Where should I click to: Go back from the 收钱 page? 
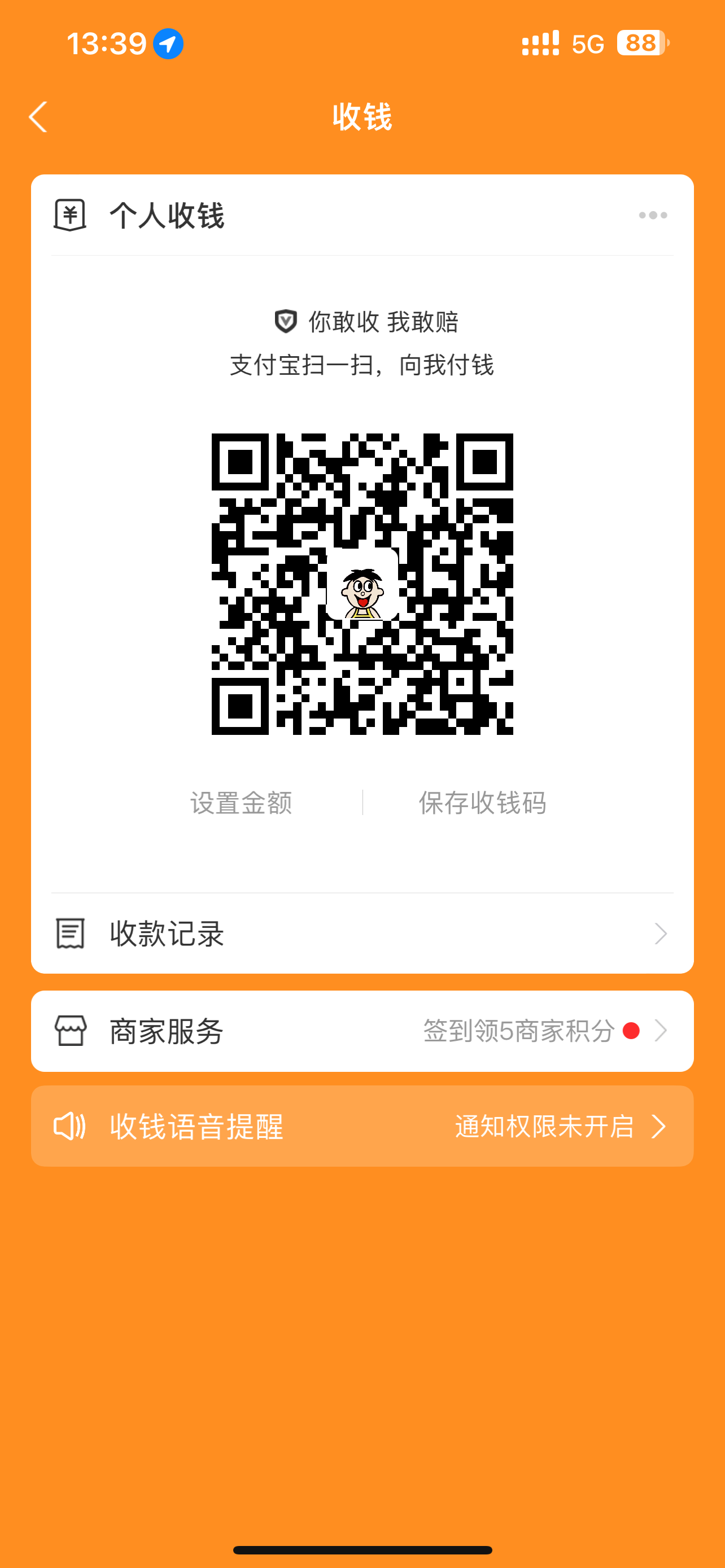(38, 117)
